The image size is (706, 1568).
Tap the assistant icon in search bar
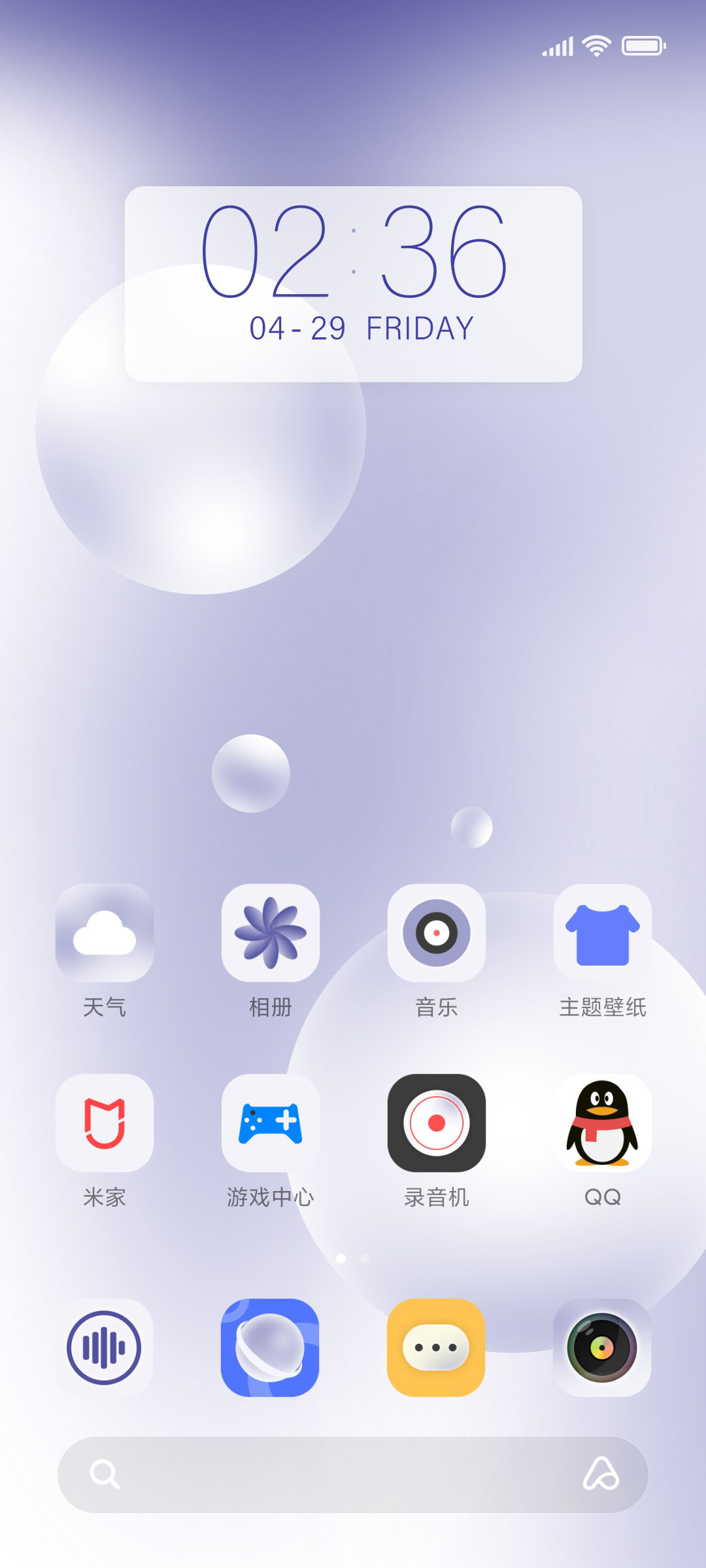[601, 1474]
